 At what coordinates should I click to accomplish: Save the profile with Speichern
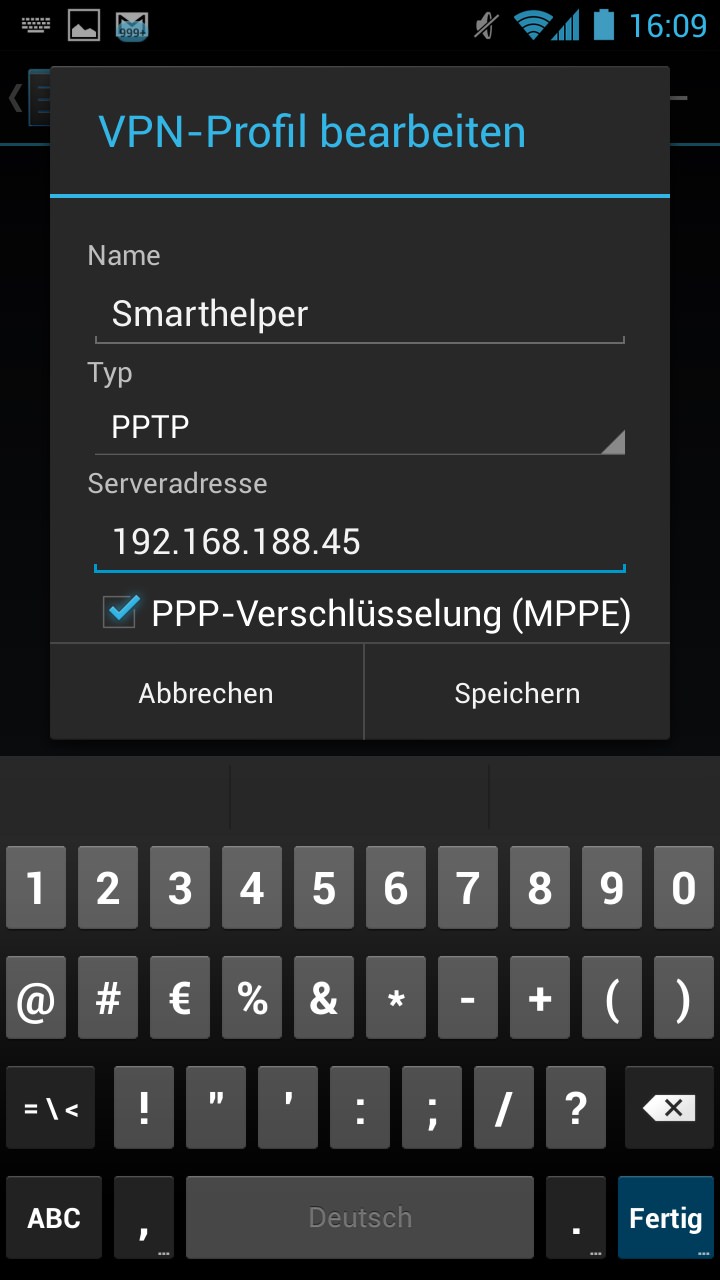click(517, 693)
